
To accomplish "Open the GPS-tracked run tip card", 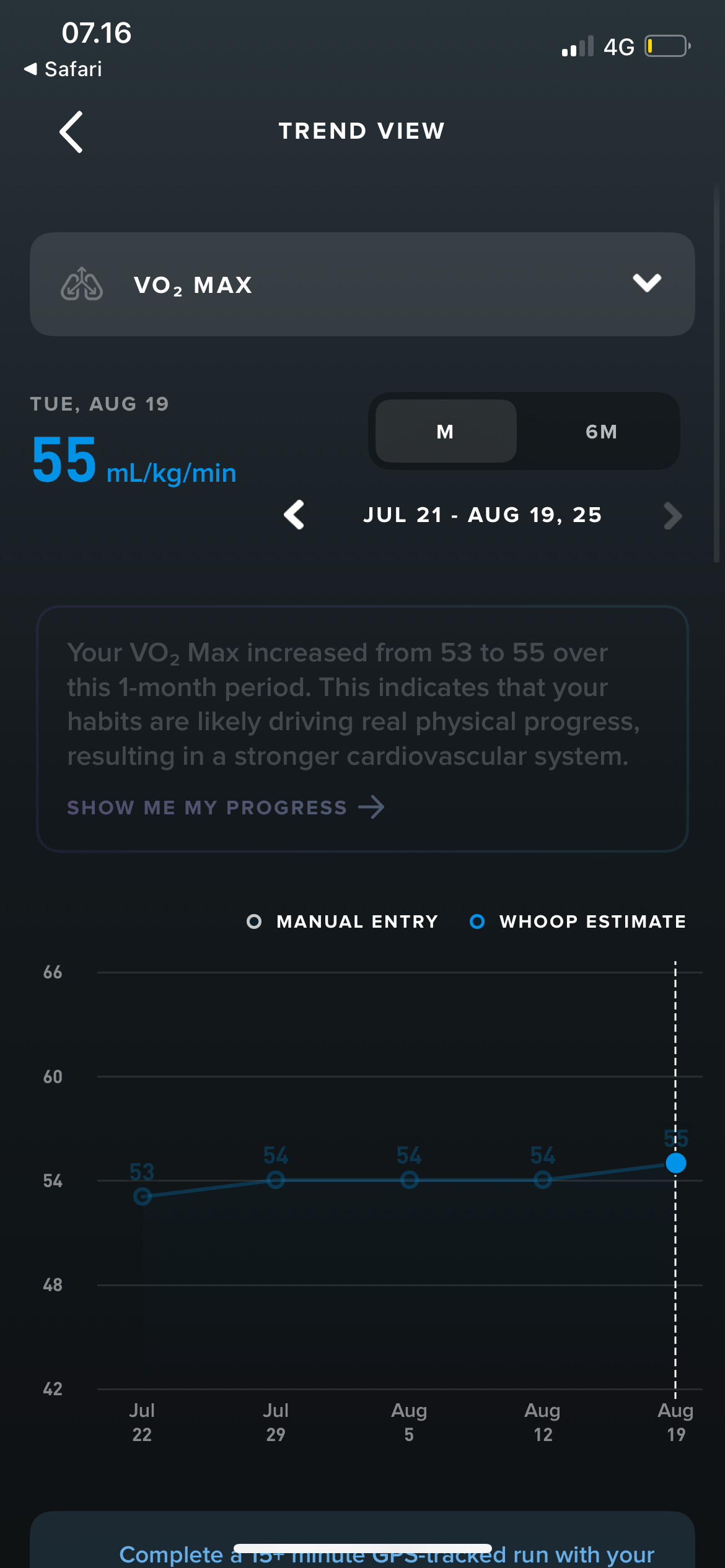I will [x=362, y=1540].
